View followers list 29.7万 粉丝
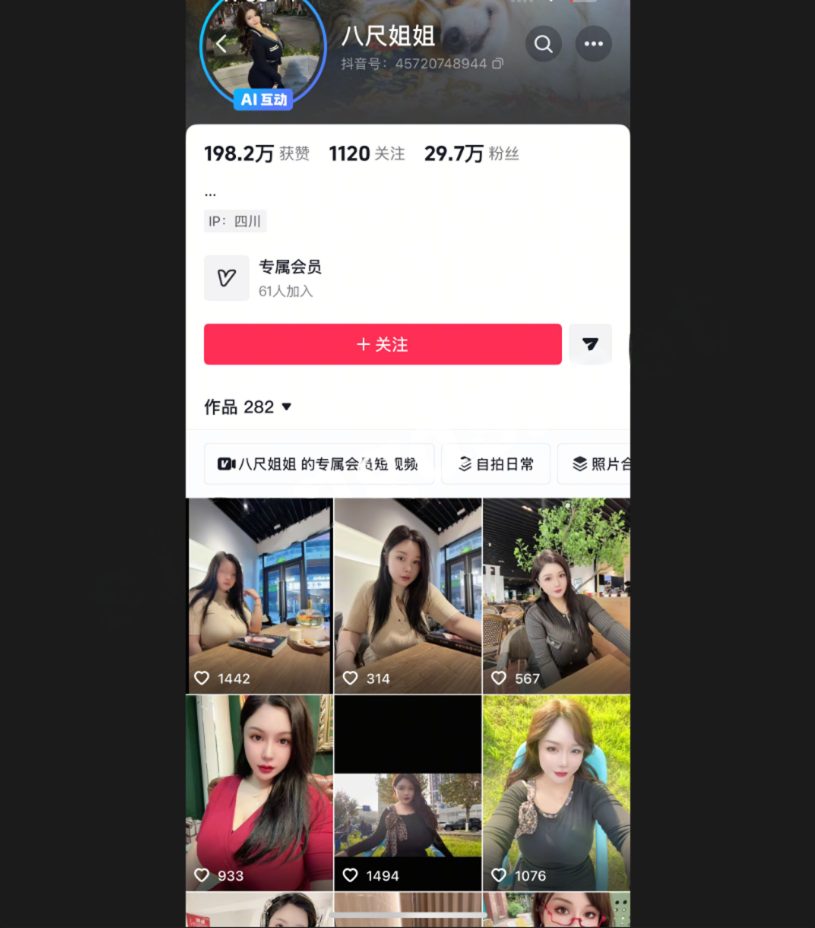 tap(471, 154)
